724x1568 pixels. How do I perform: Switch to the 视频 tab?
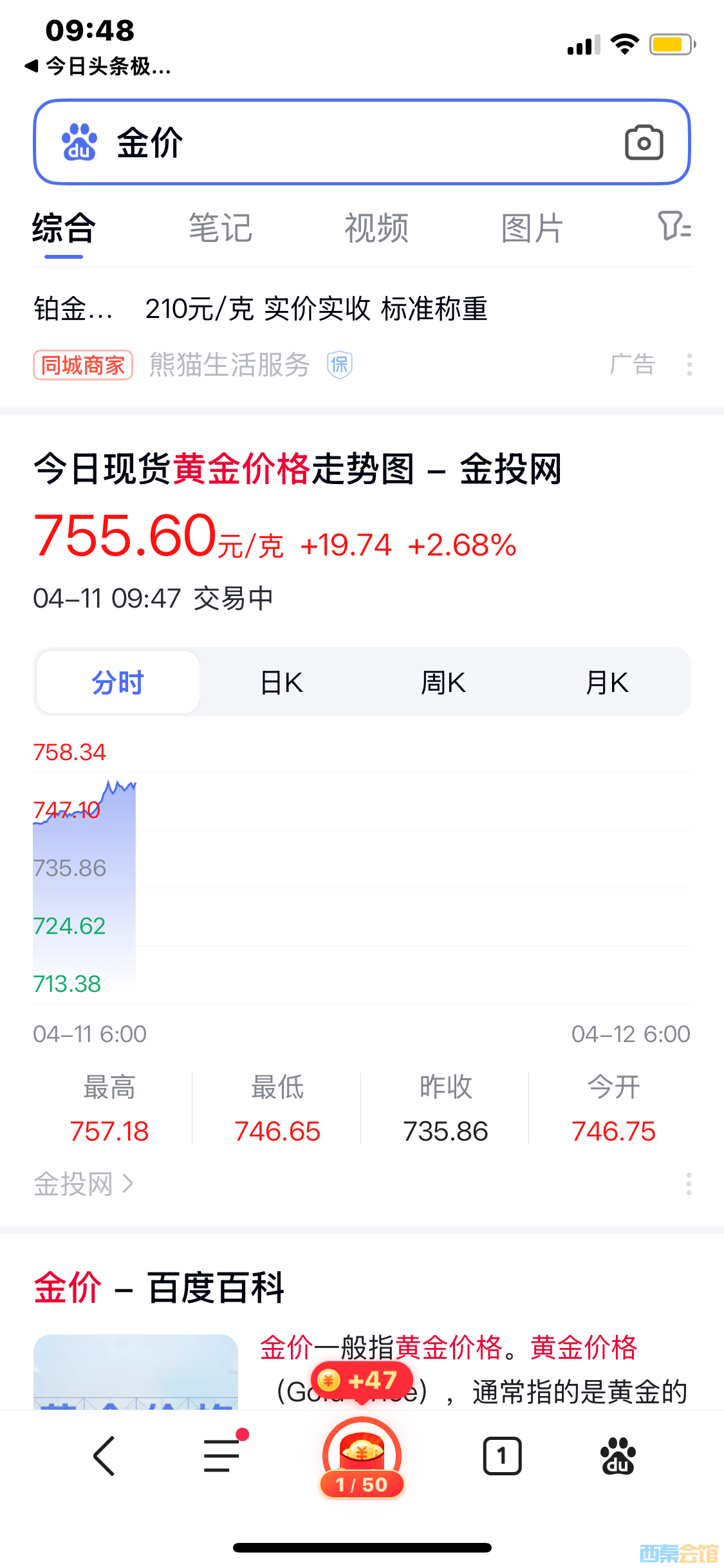(376, 229)
